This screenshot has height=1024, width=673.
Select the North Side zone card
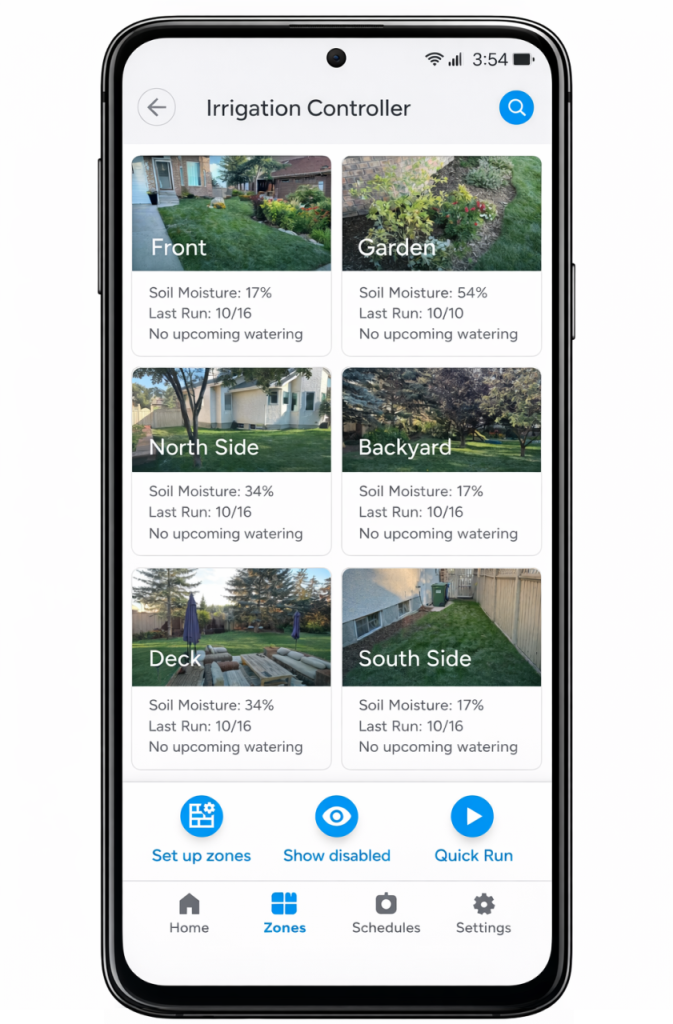tap(231, 461)
